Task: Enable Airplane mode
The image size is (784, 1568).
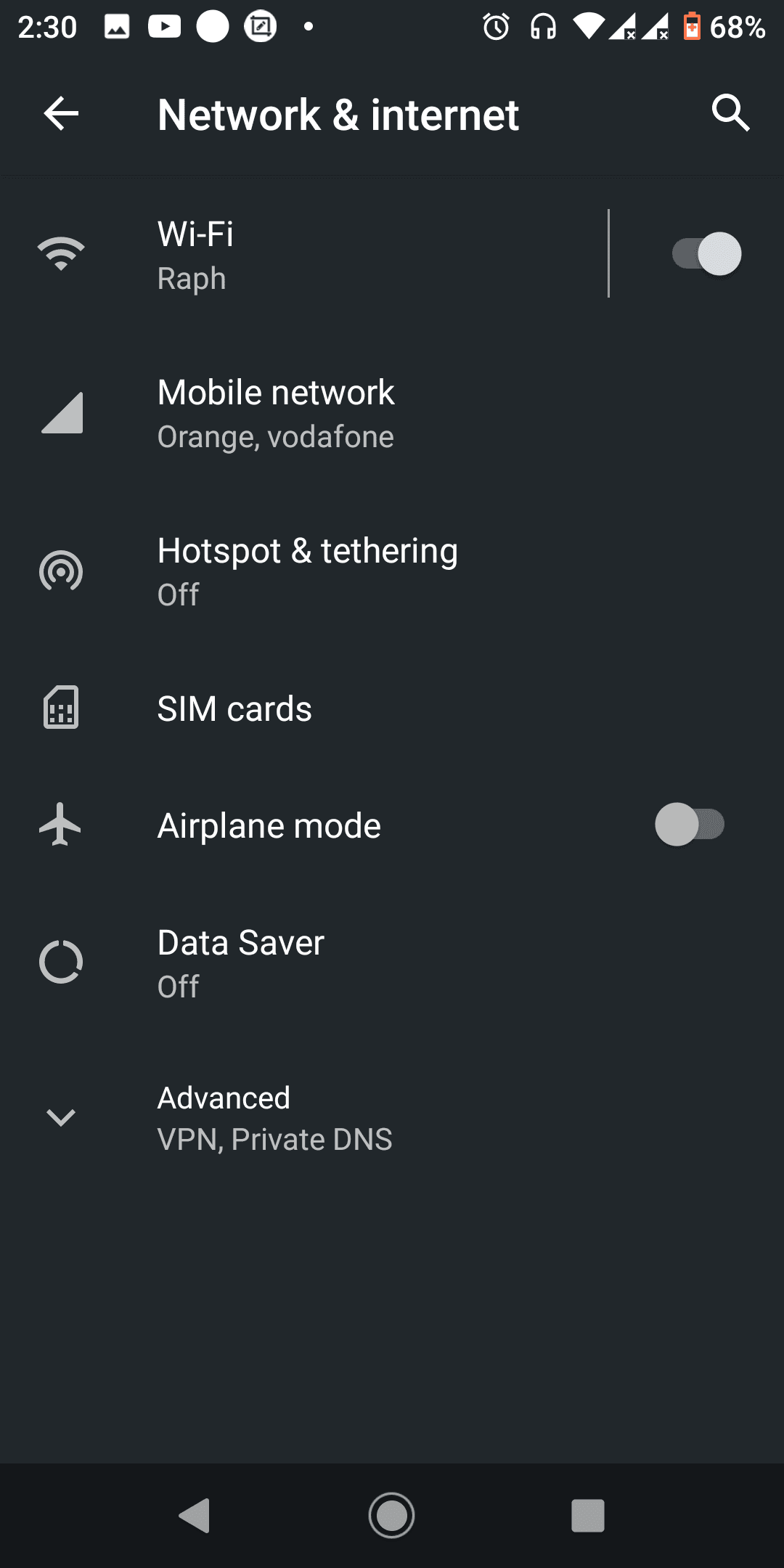Action: (x=690, y=825)
